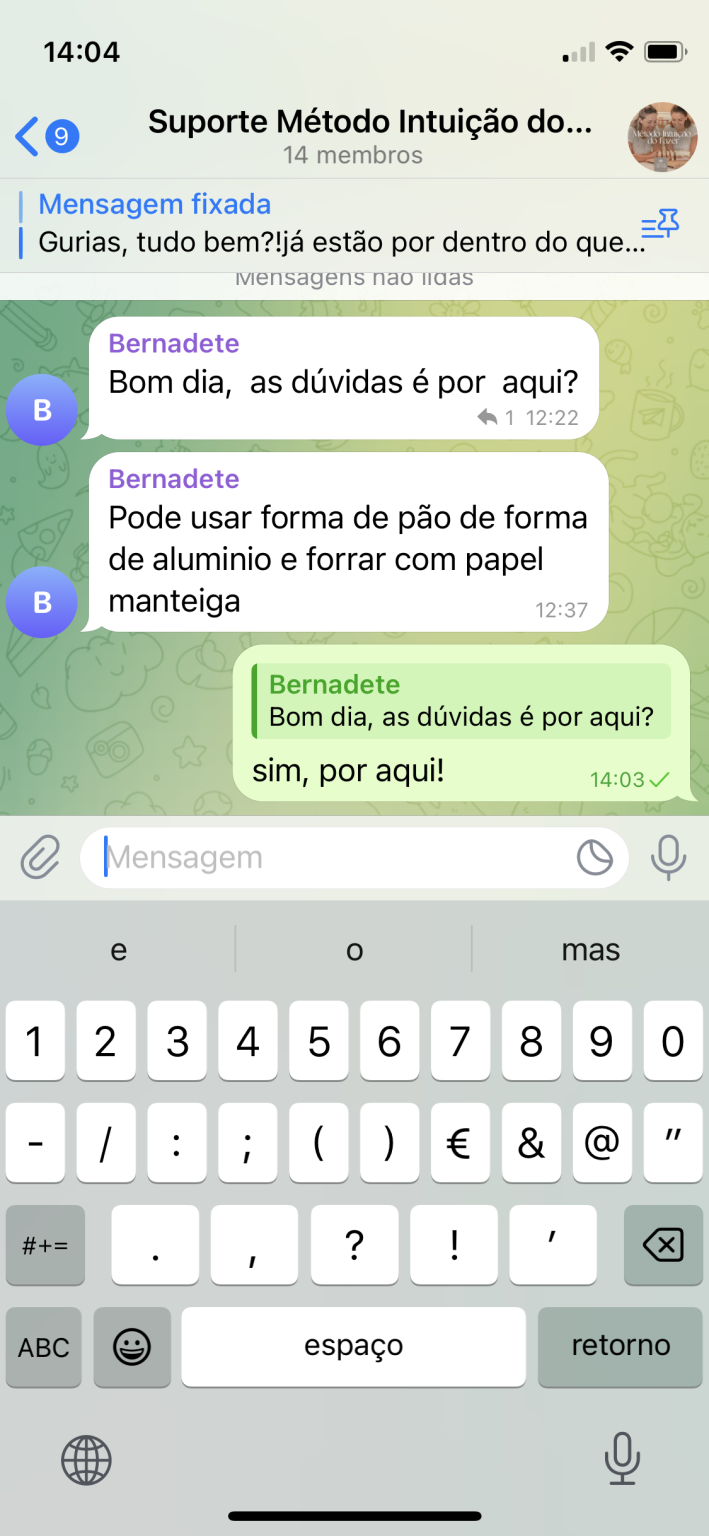Switch the keyboard to ABC letters
This screenshot has height=1536, width=709.
tap(44, 1347)
